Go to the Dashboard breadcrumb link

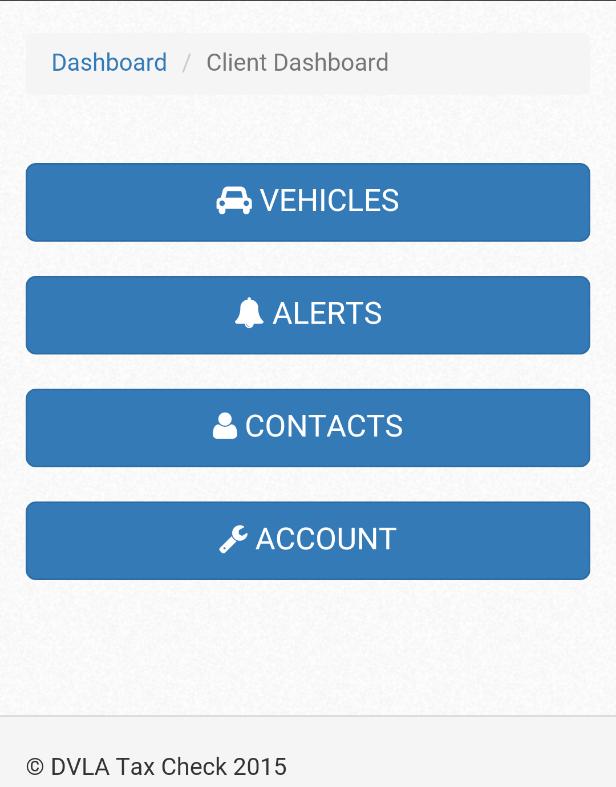coord(109,62)
